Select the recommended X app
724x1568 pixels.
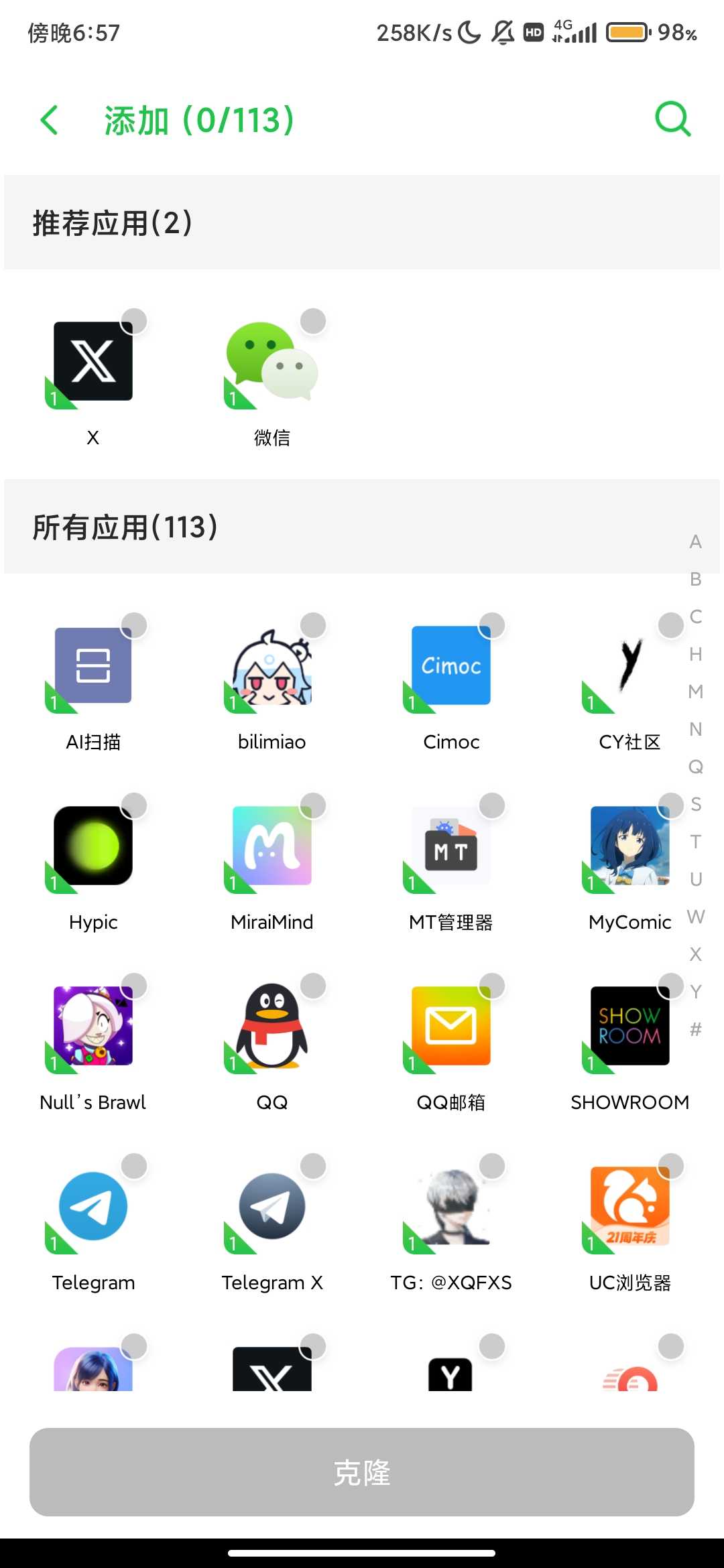click(x=93, y=362)
